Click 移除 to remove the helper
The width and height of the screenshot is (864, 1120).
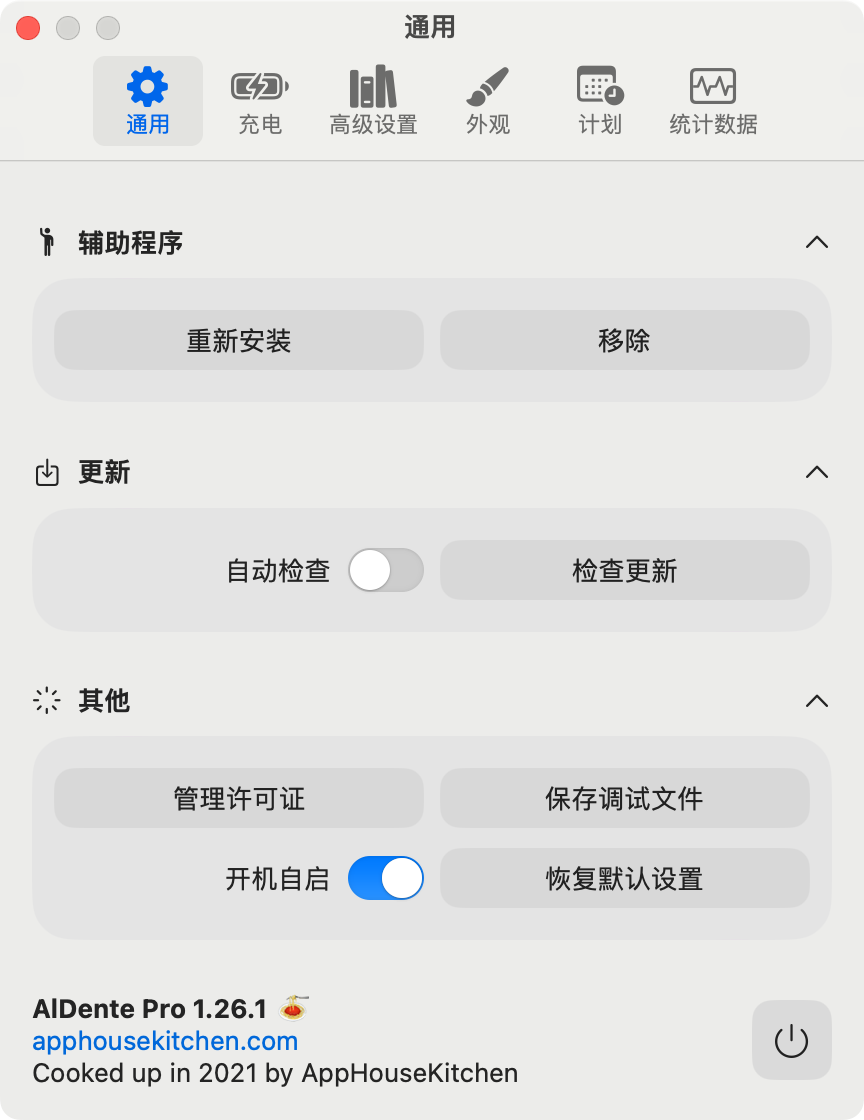point(625,340)
